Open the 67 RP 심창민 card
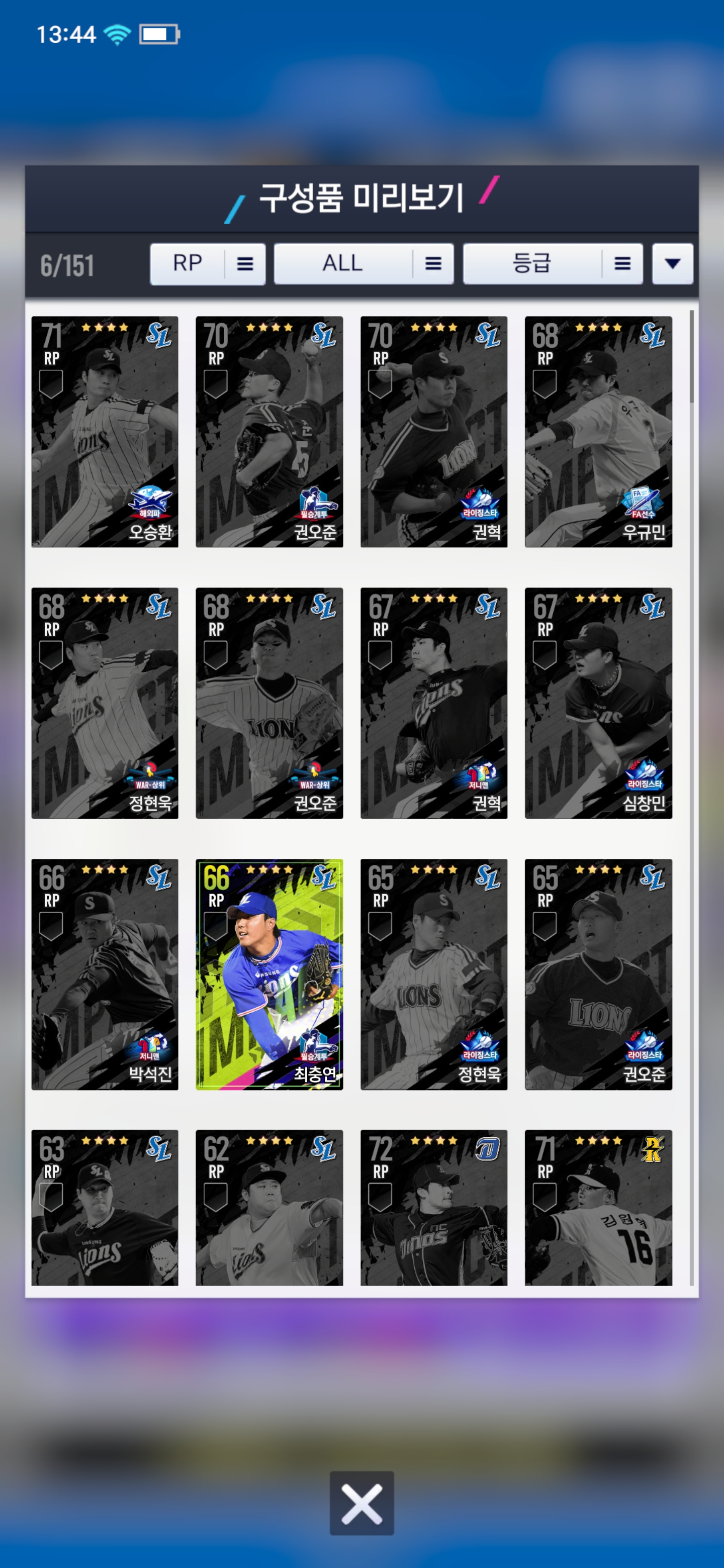This screenshot has width=724, height=1568. pos(598,703)
